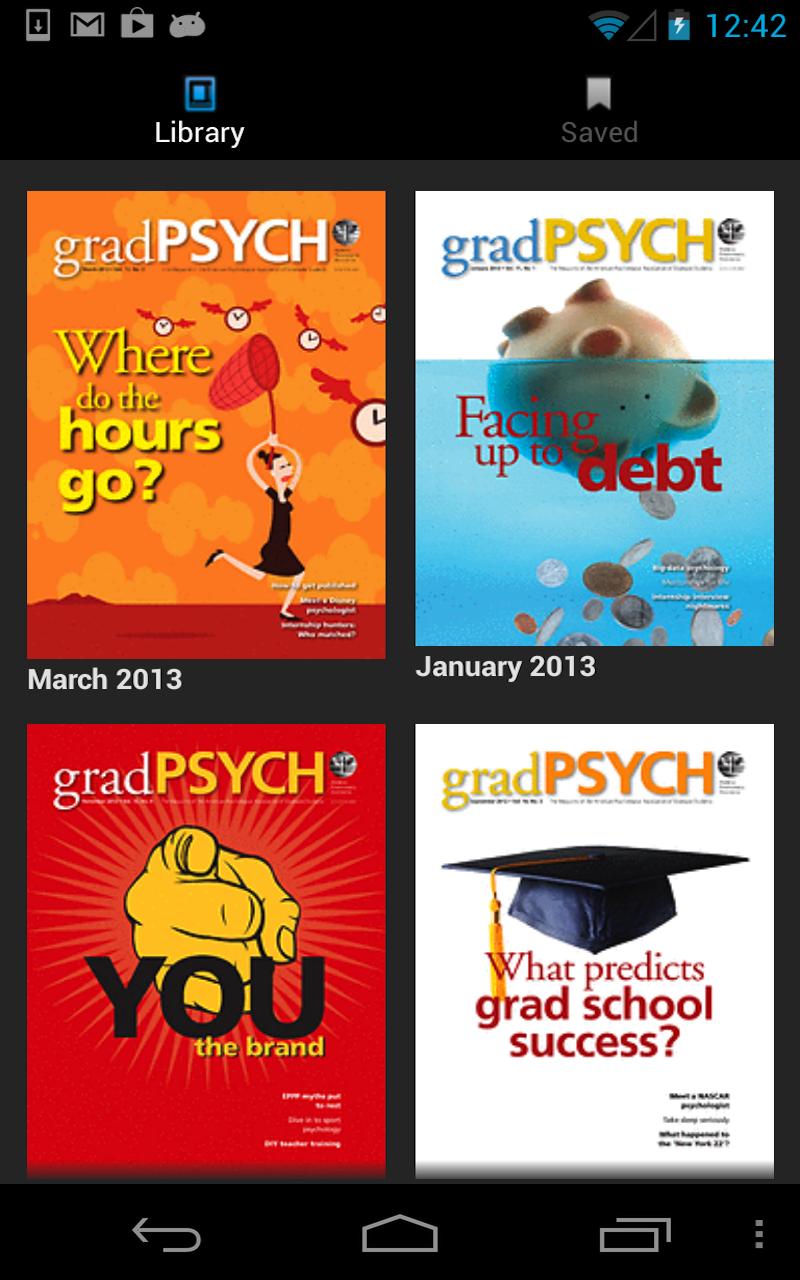Open the download icon in the status bar
The image size is (800, 1280).
pos(38,24)
